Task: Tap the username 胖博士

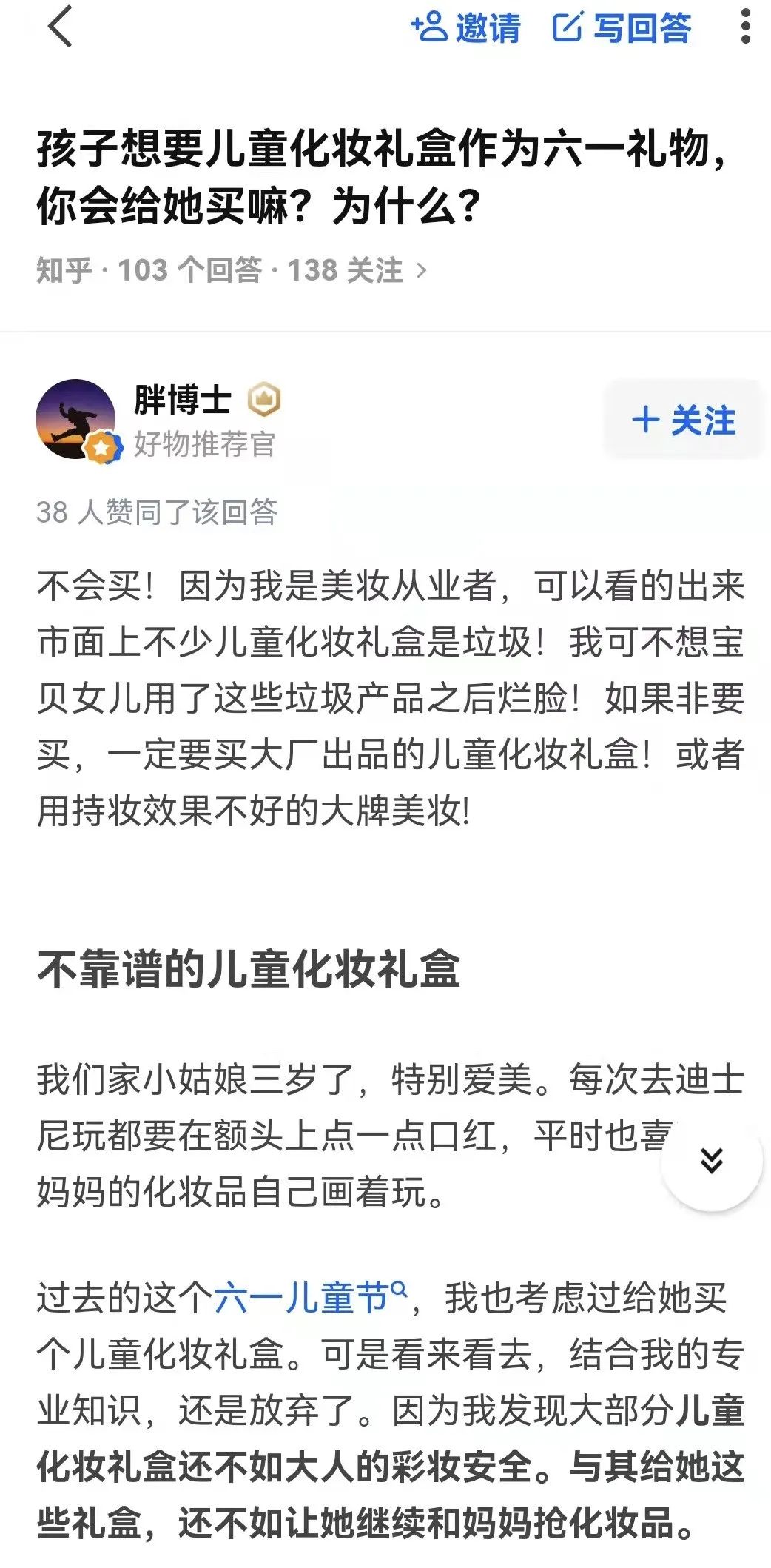Action: coord(183,401)
